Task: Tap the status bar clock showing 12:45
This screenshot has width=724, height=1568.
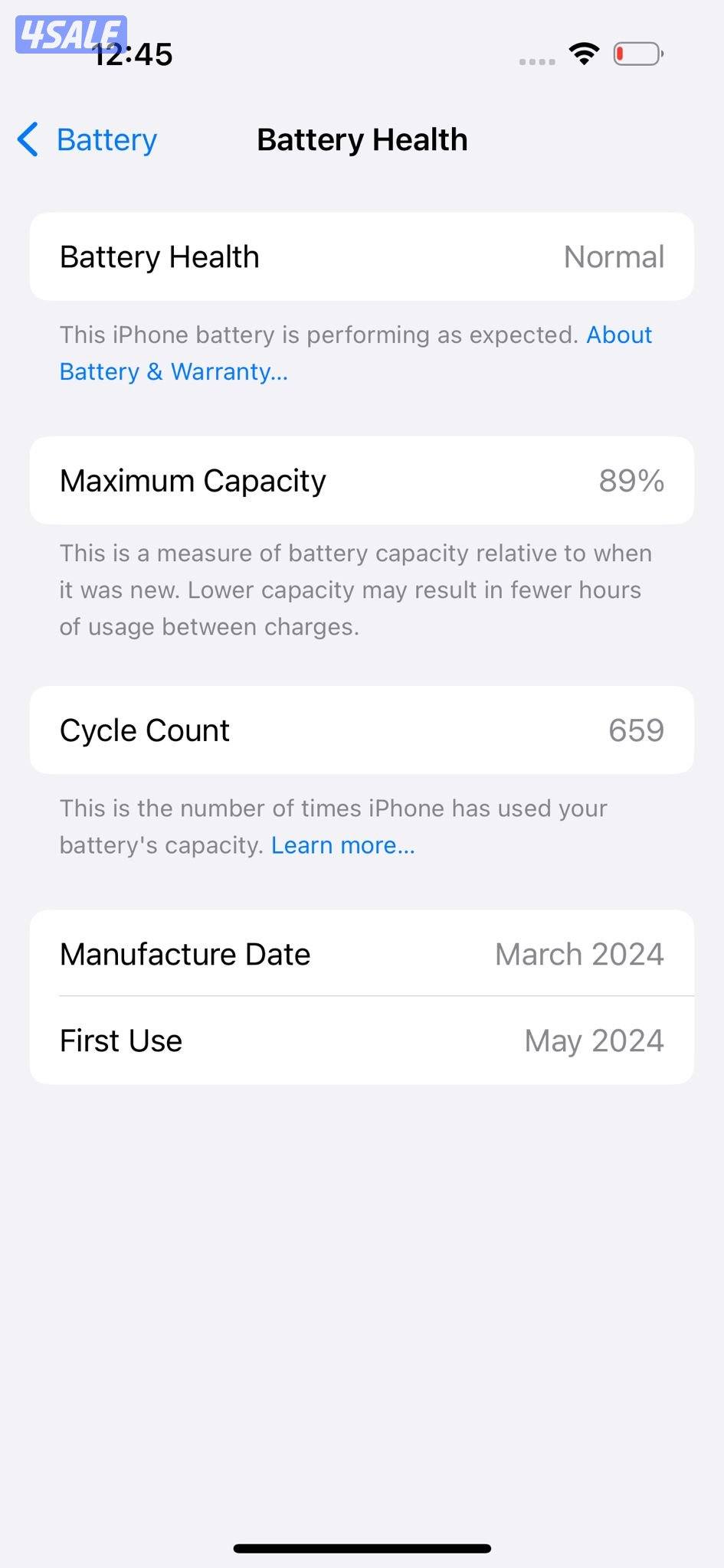Action: click(133, 53)
